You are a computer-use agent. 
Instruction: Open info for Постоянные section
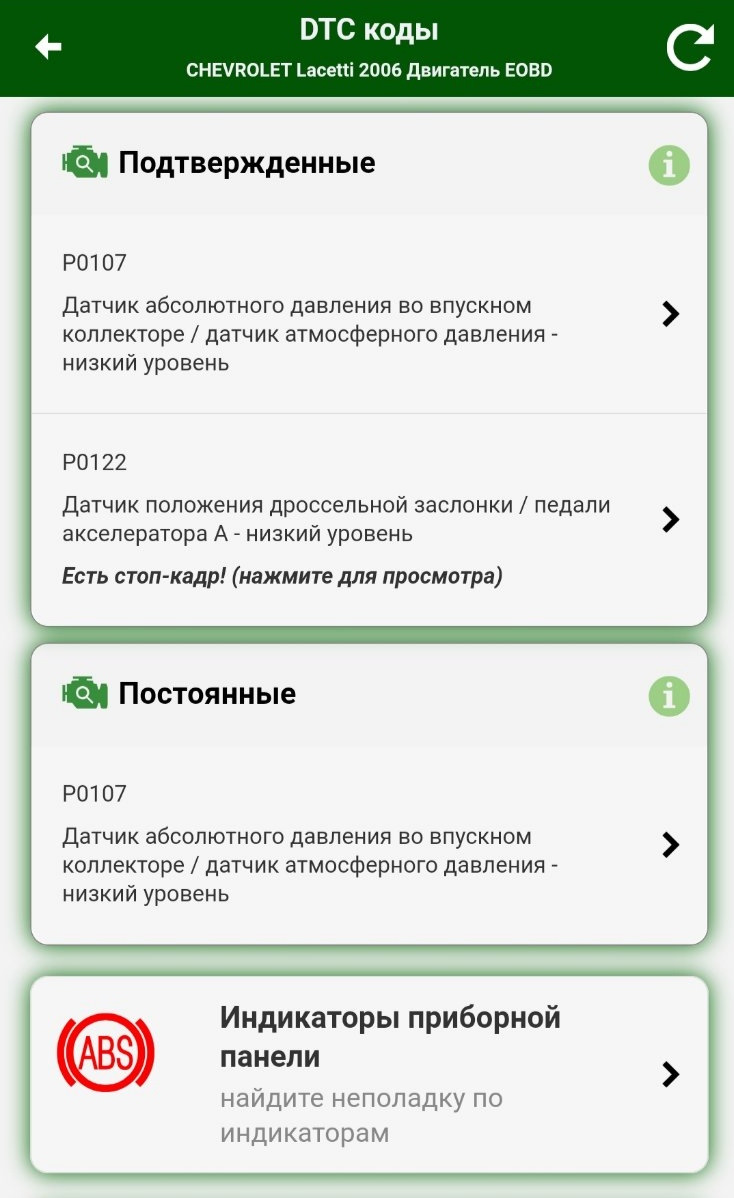(669, 696)
